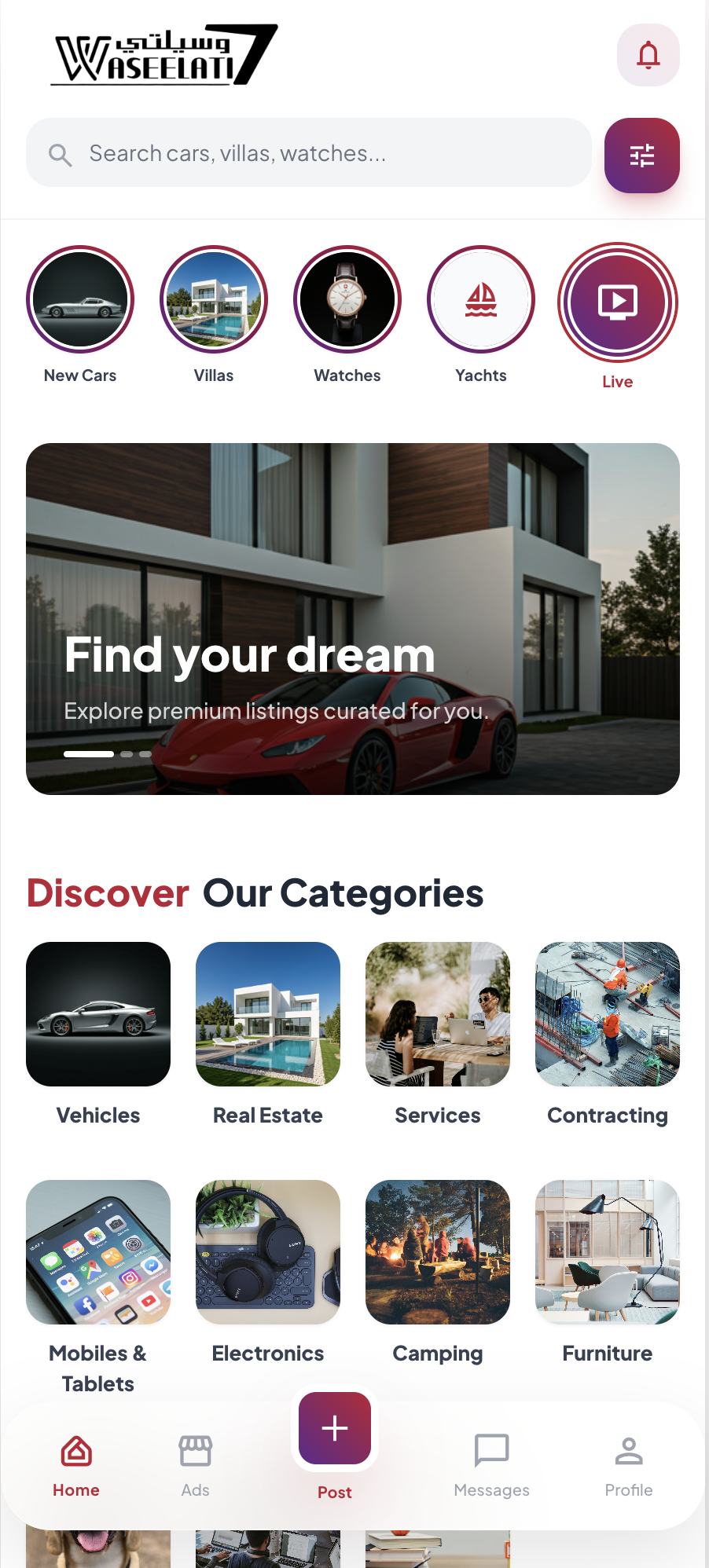709x1568 pixels.
Task: Open the Furniture category
Action: [x=608, y=1252]
